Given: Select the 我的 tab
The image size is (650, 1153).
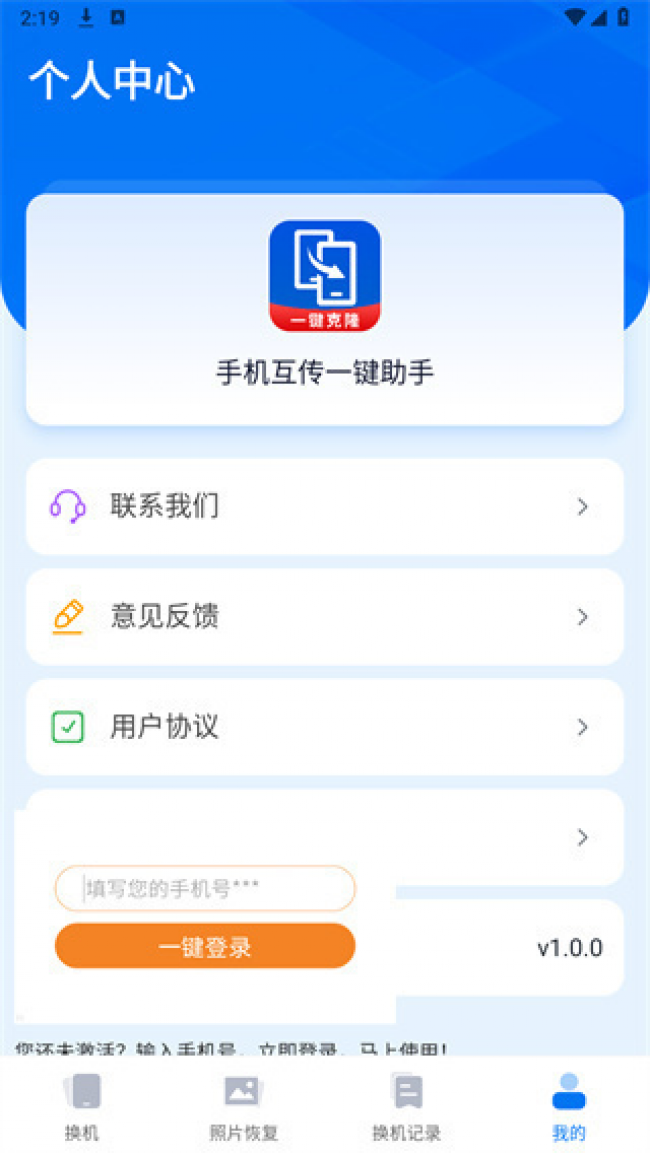Looking at the screenshot, I should 569,1107.
